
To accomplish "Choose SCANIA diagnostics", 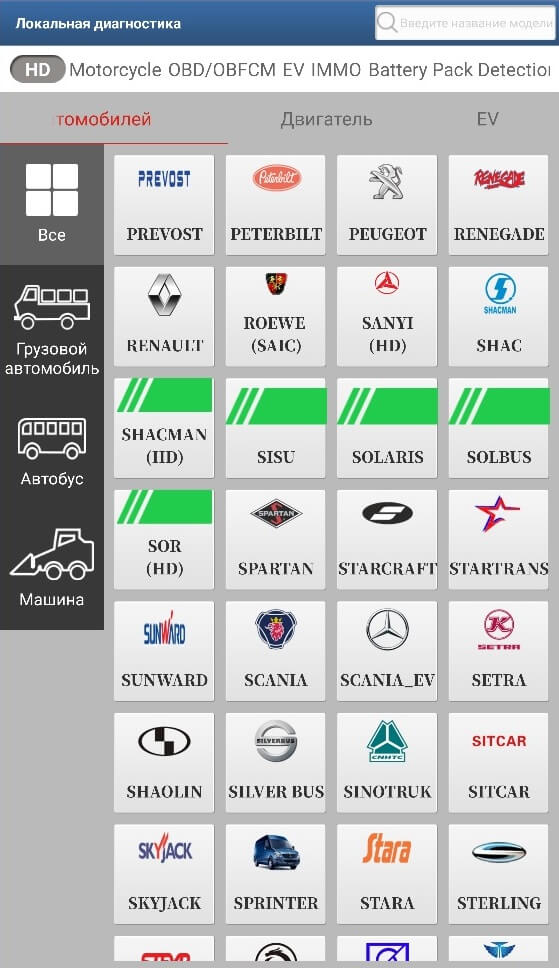I will coord(275,651).
